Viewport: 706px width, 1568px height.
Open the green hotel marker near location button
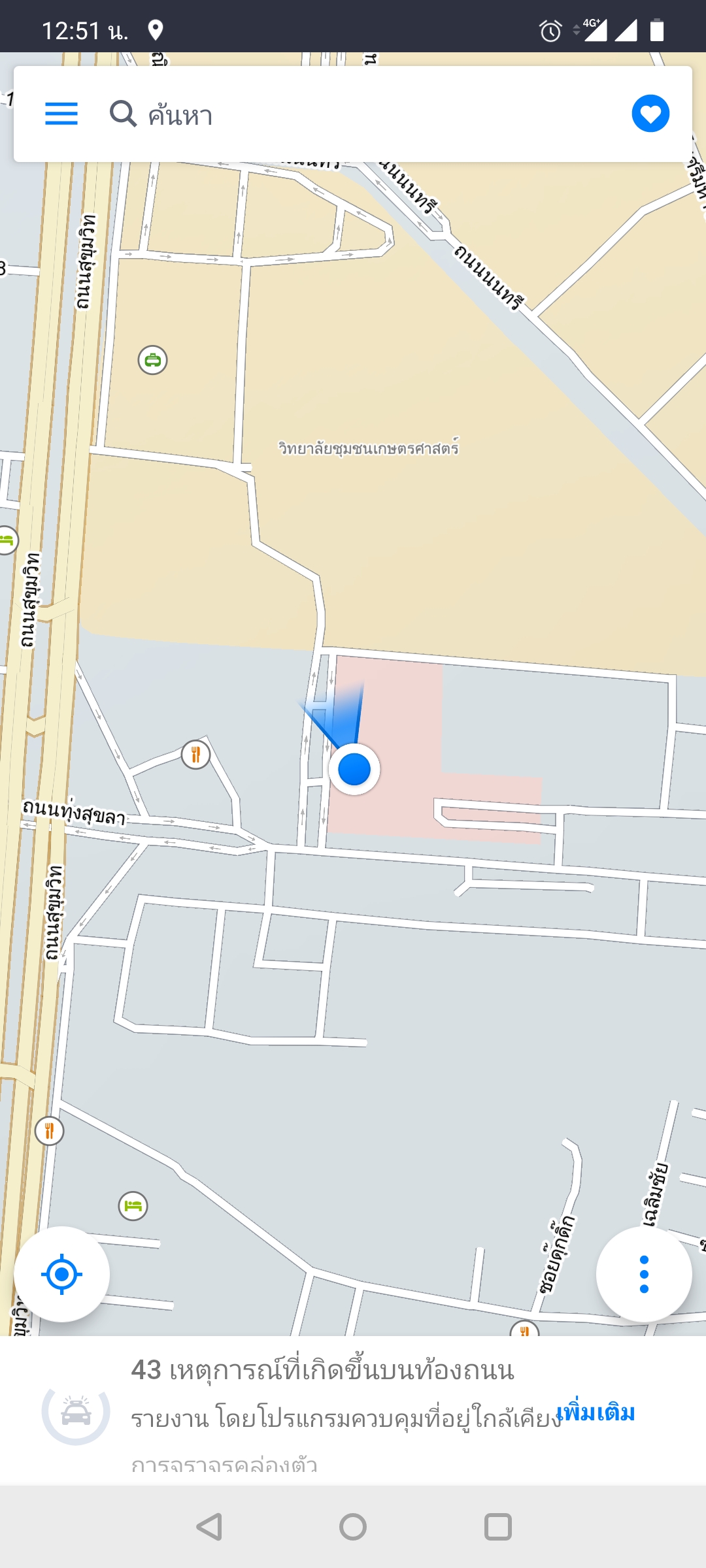click(133, 1206)
